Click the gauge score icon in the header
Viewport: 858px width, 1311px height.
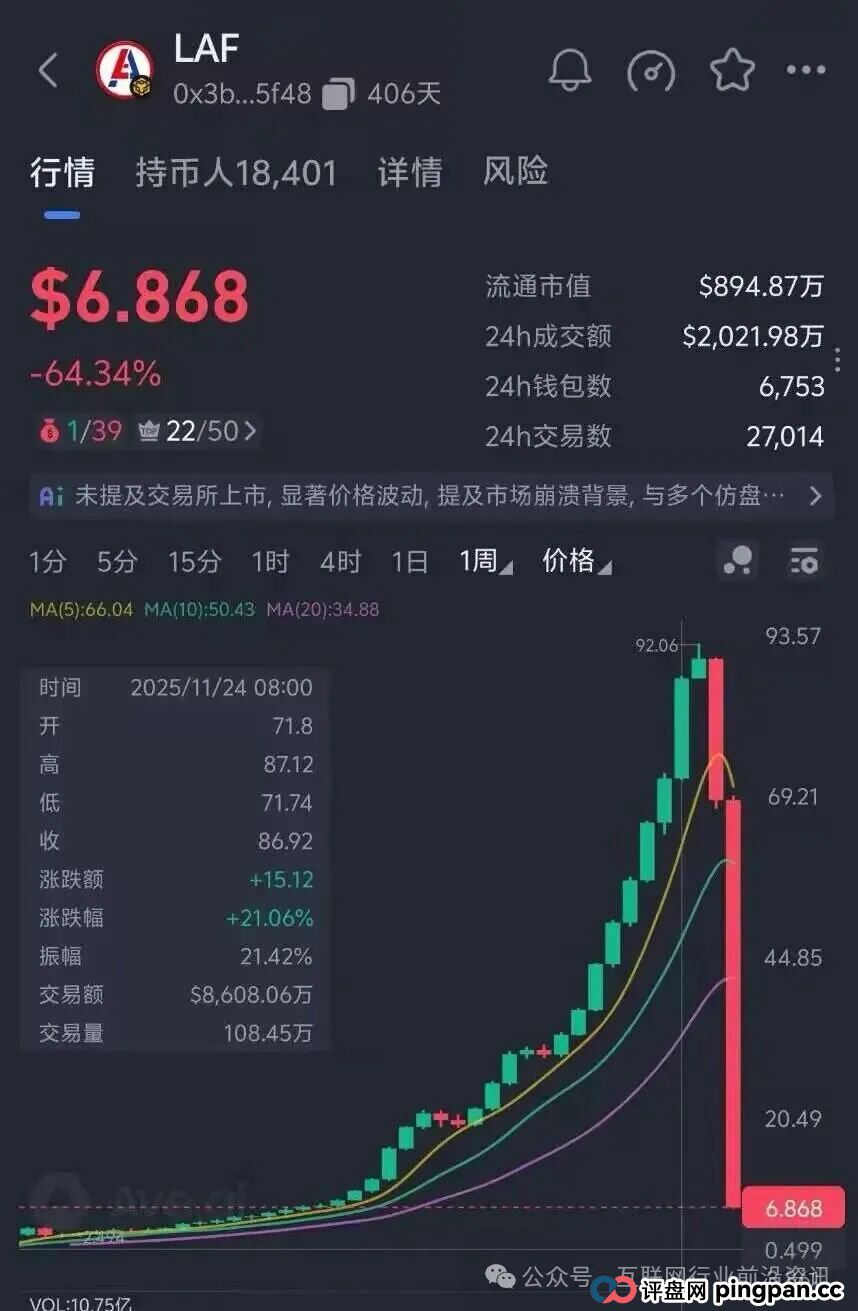(x=651, y=70)
